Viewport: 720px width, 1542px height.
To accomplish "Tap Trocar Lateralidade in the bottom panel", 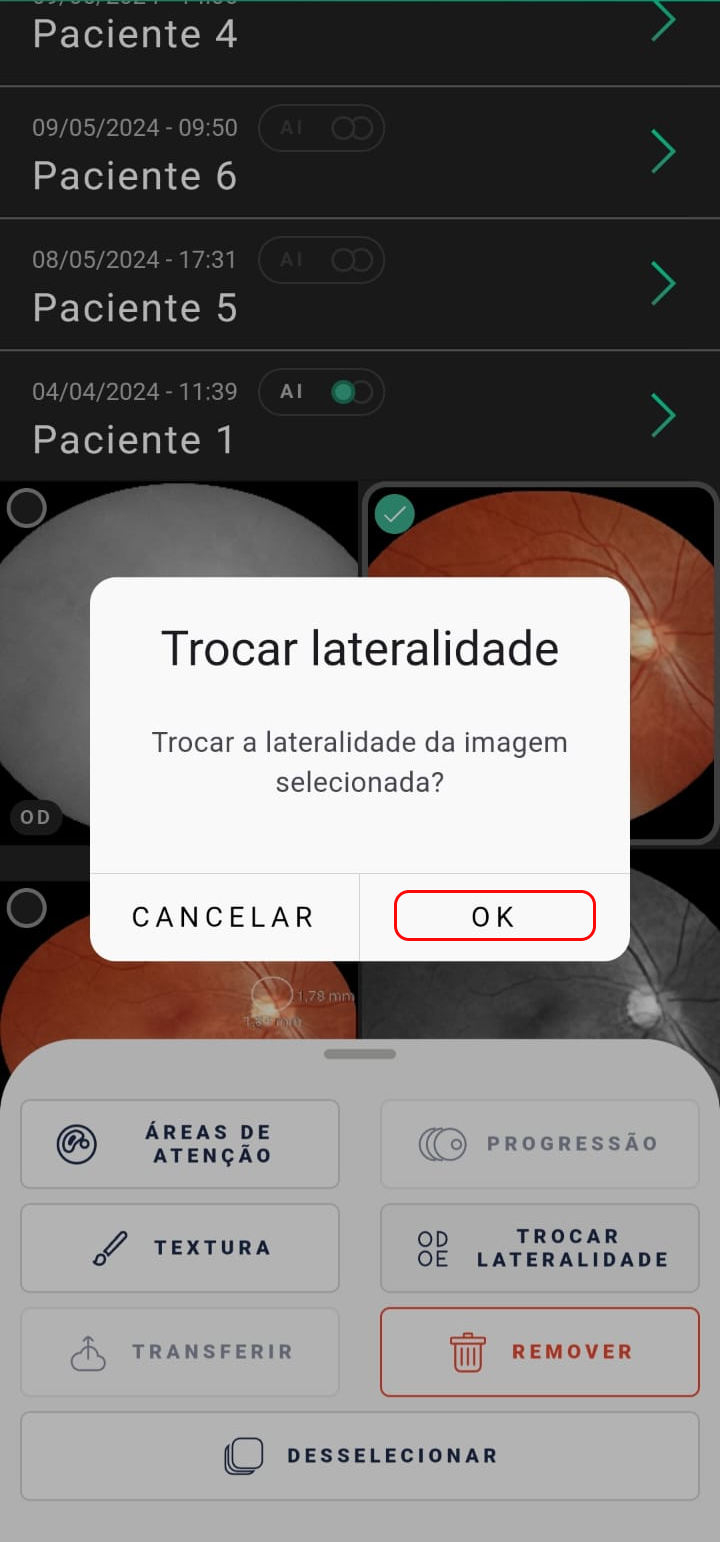I will tap(540, 1248).
